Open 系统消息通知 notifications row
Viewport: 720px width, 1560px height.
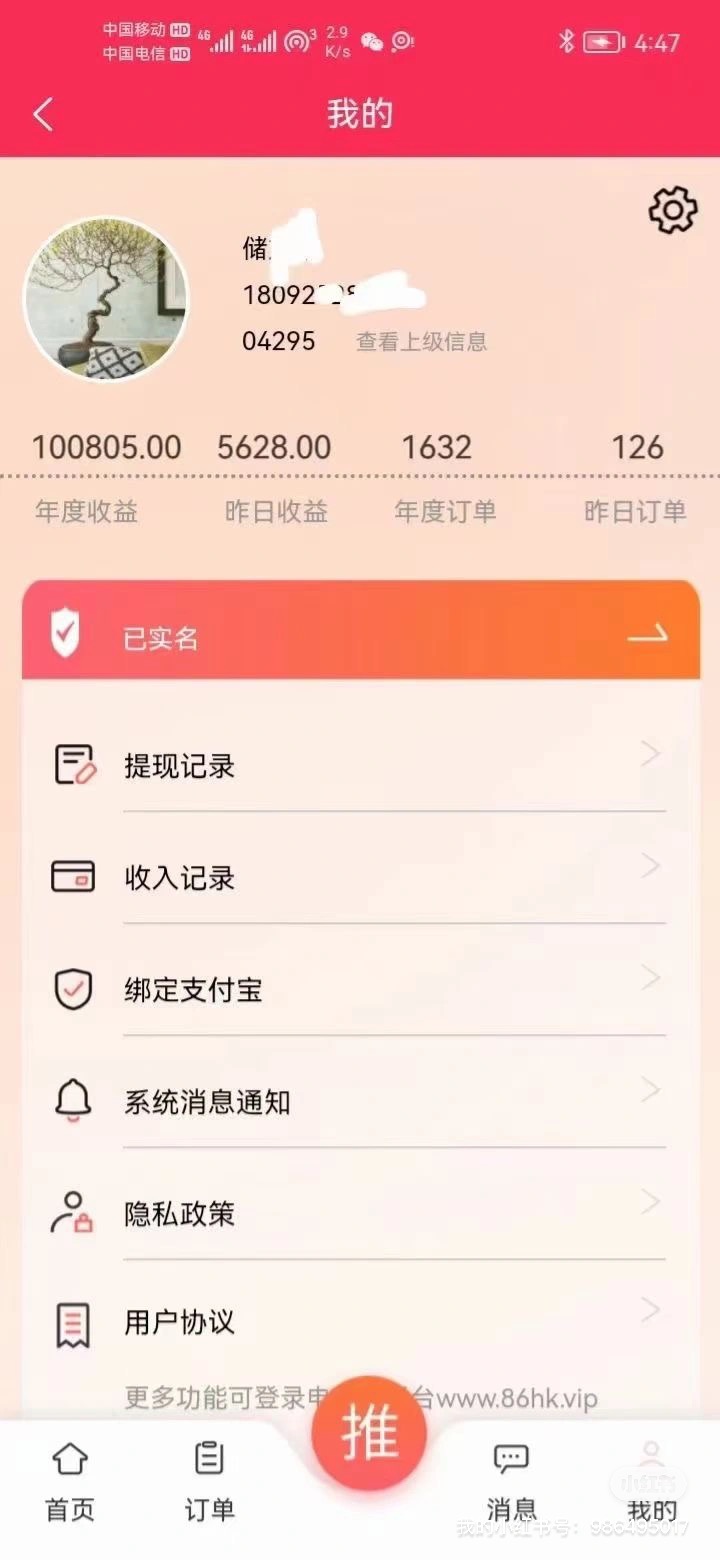(x=360, y=1102)
